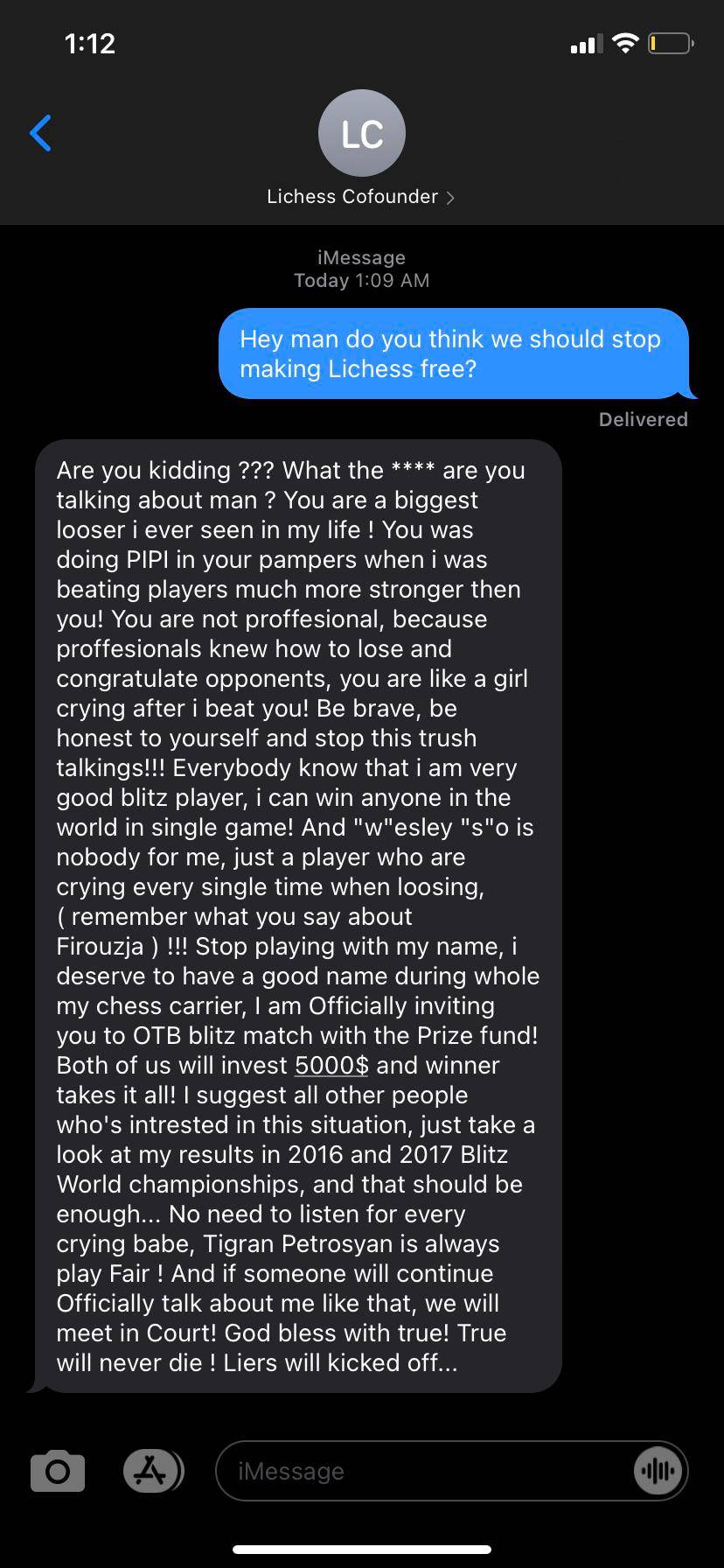Open the camera to attach a photo

coord(58,1471)
